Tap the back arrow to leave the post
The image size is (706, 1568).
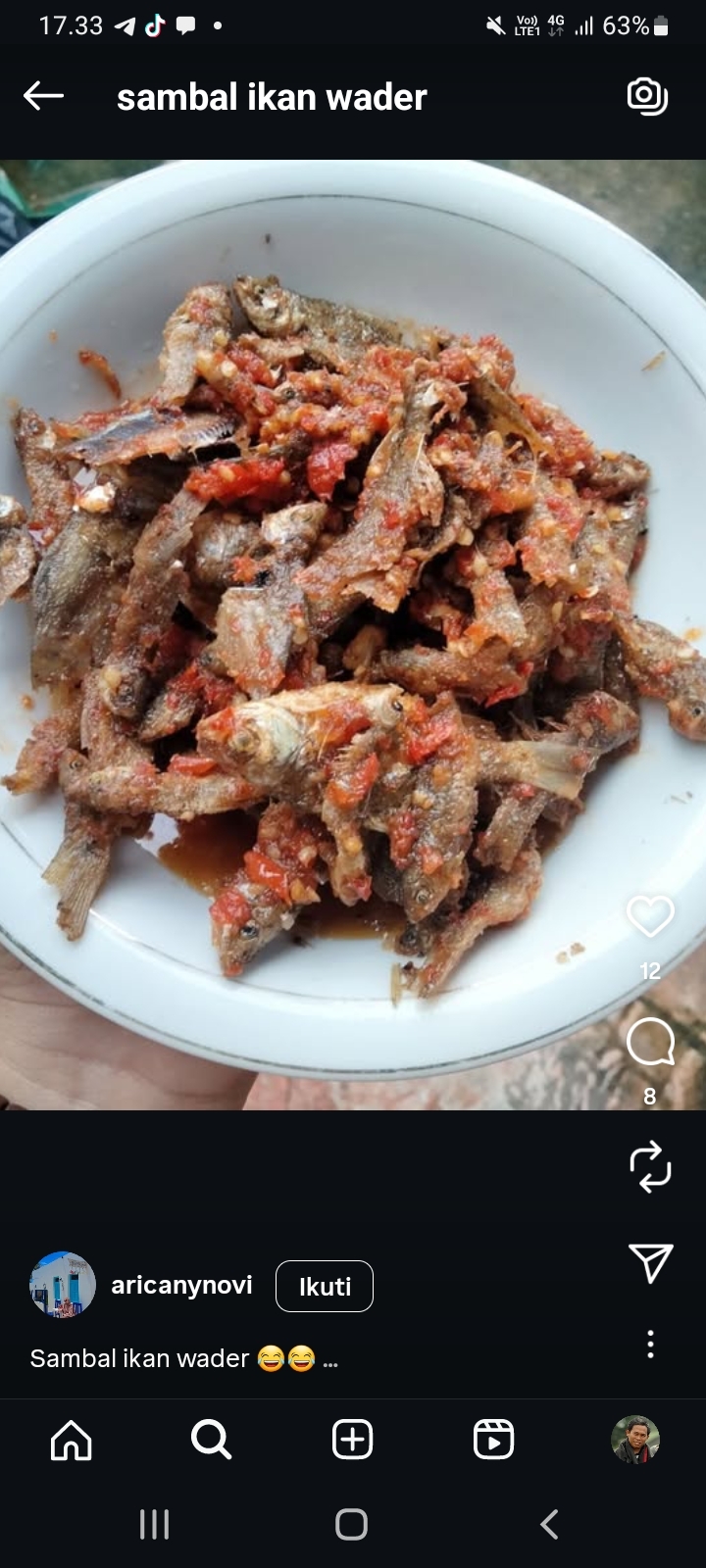point(42,95)
